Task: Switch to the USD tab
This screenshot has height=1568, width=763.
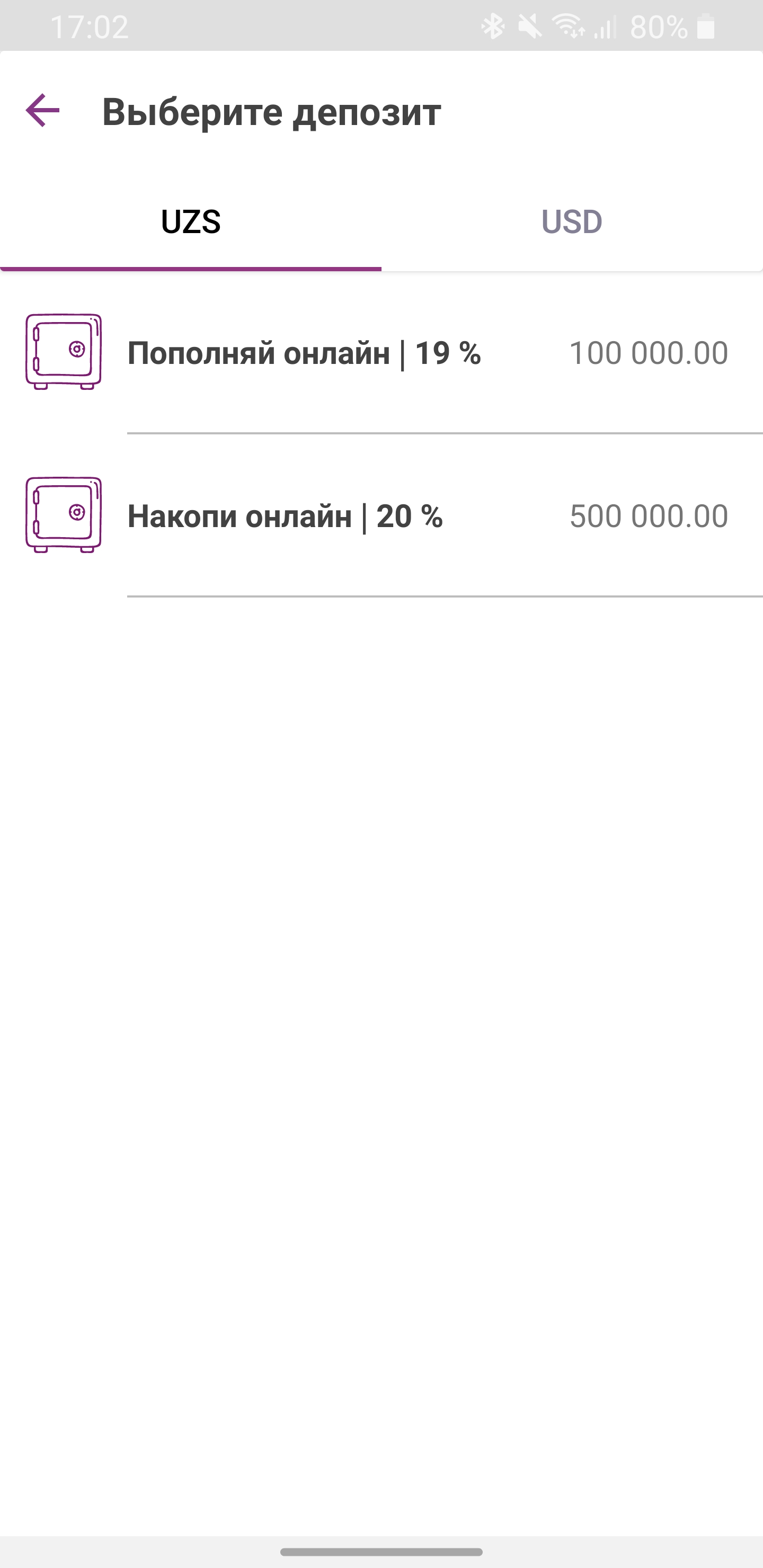Action: [571, 221]
